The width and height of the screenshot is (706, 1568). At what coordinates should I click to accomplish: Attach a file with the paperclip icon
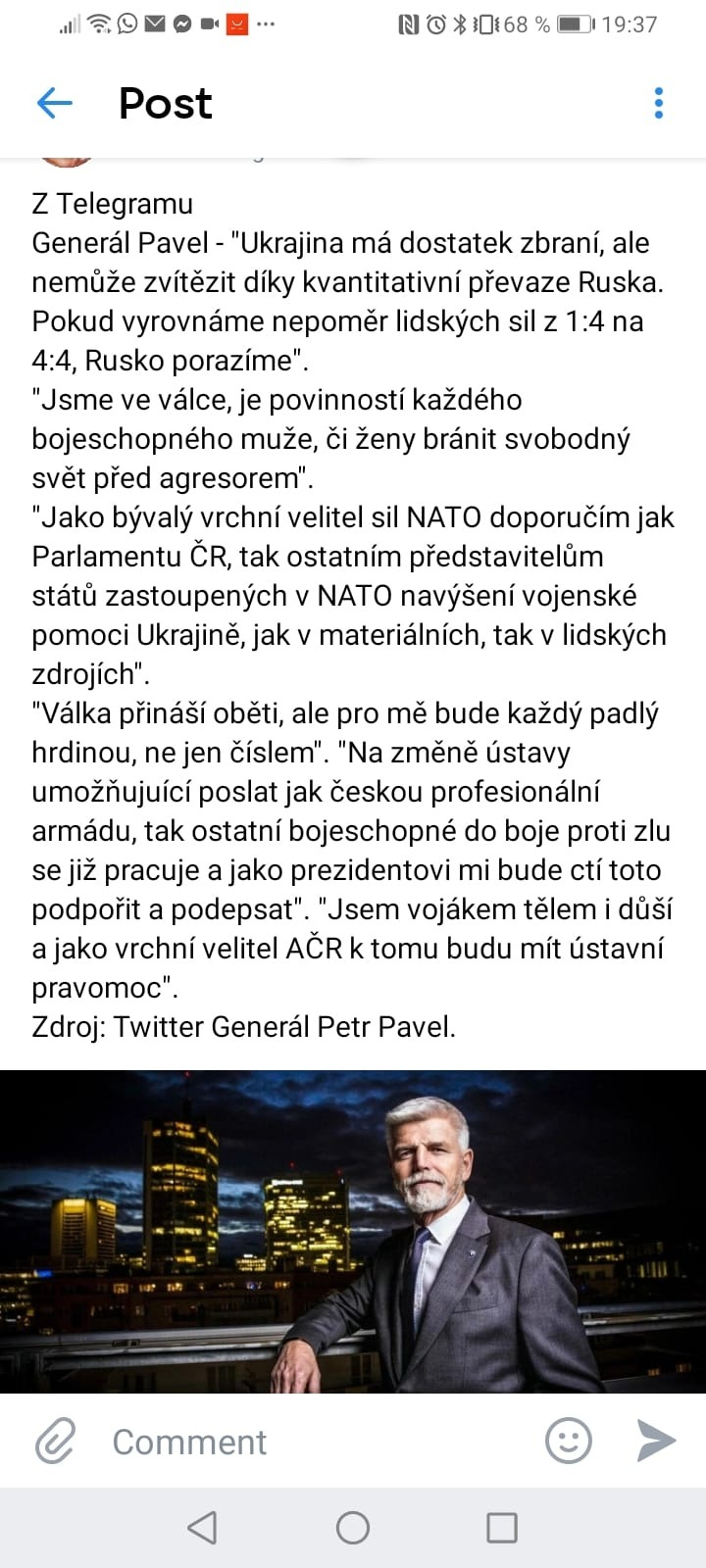[55, 1441]
